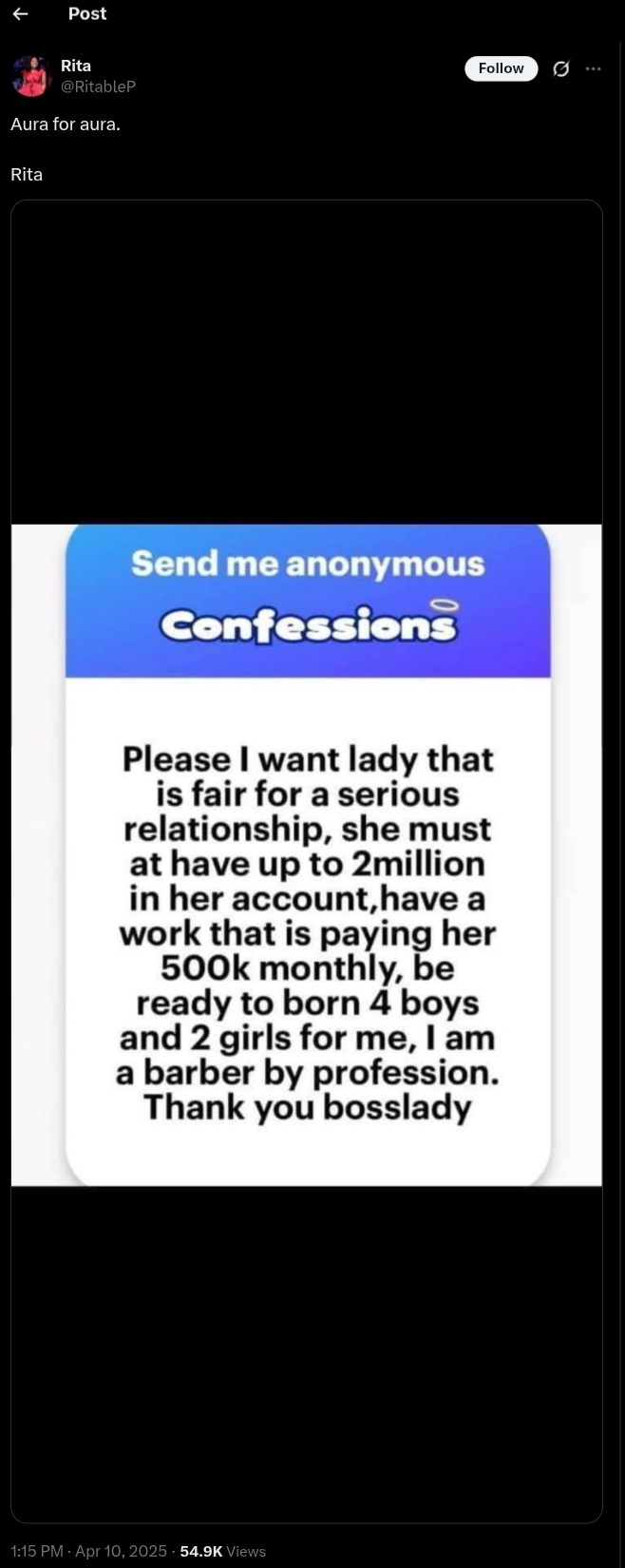This screenshot has width=625, height=1568.
Task: Open the anonymous confessions image
Action: tap(307, 854)
